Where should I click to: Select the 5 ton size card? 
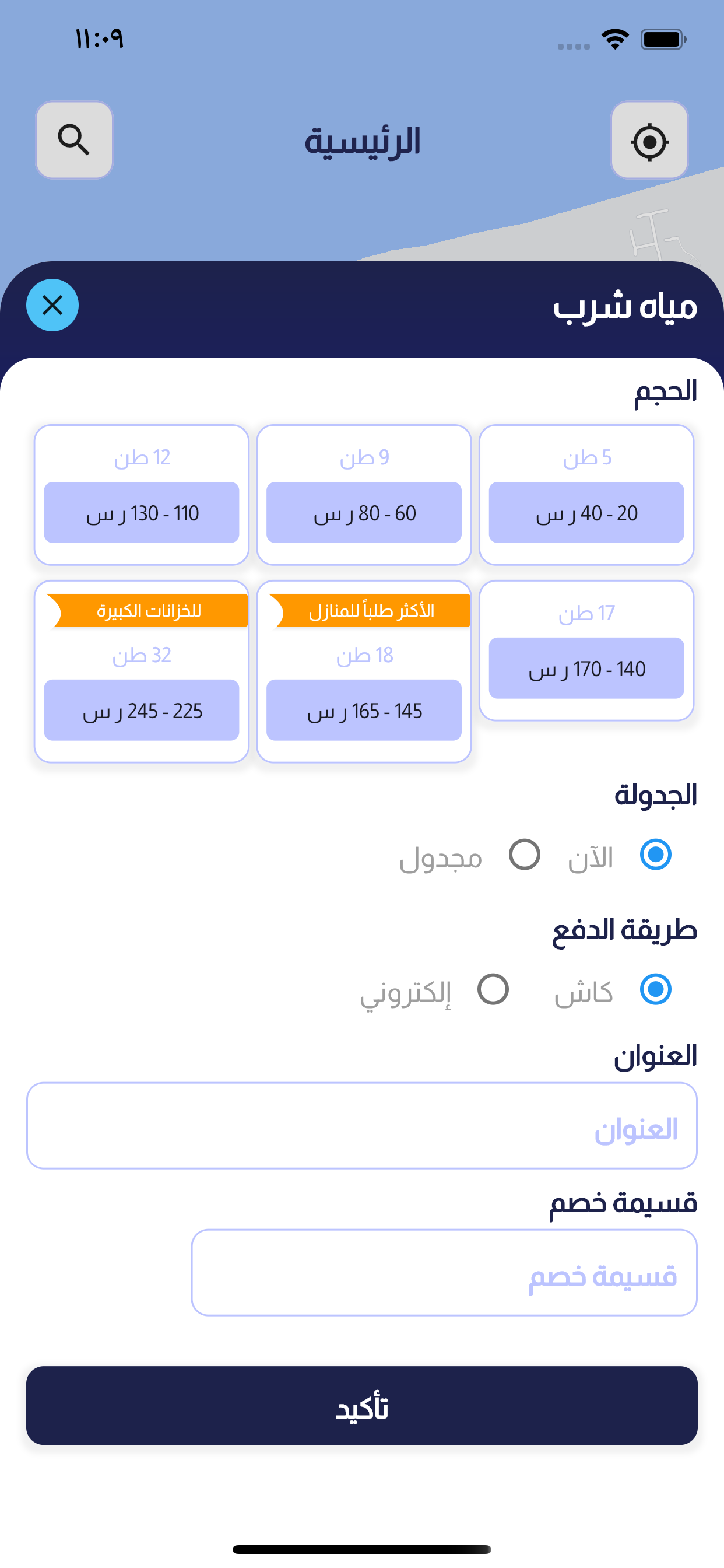tap(586, 494)
